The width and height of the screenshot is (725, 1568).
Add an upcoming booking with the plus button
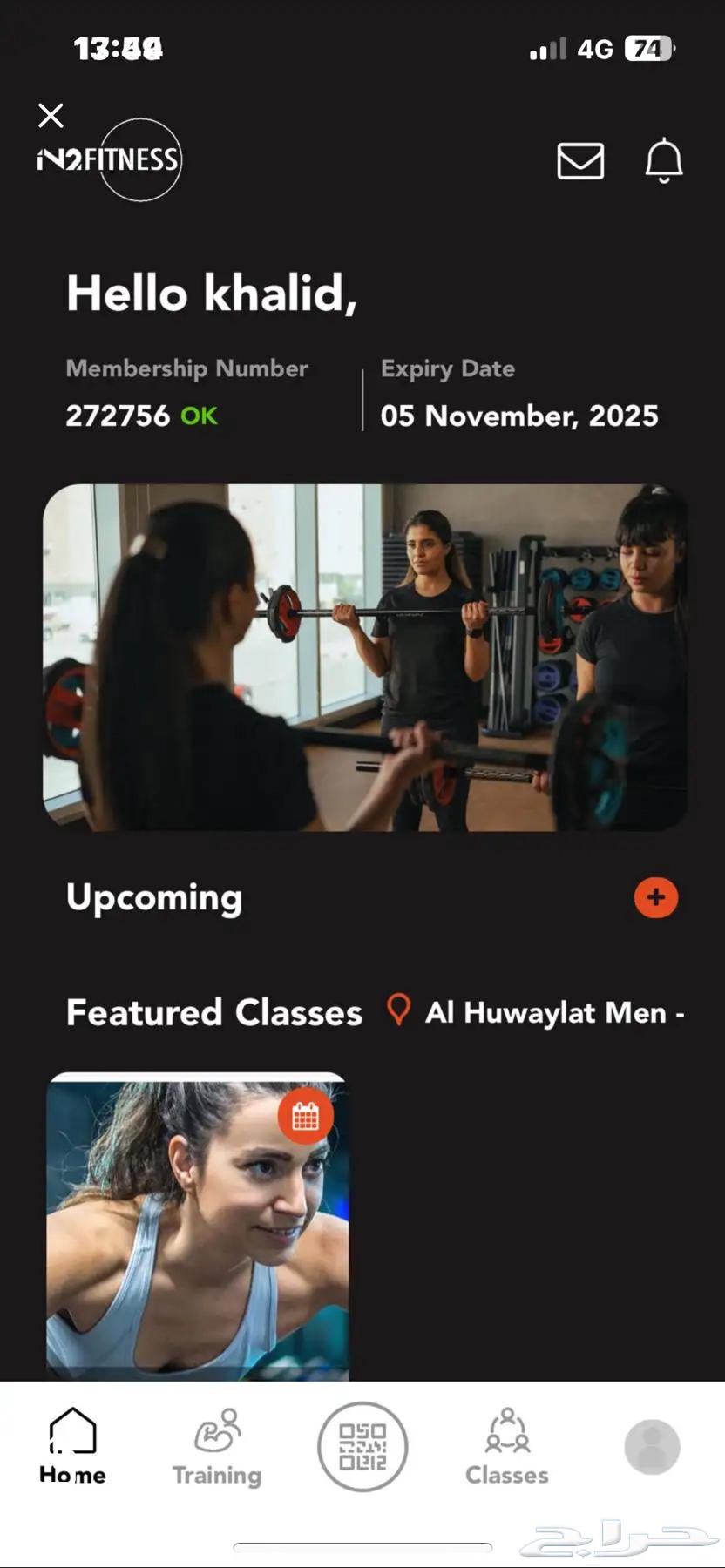point(655,897)
